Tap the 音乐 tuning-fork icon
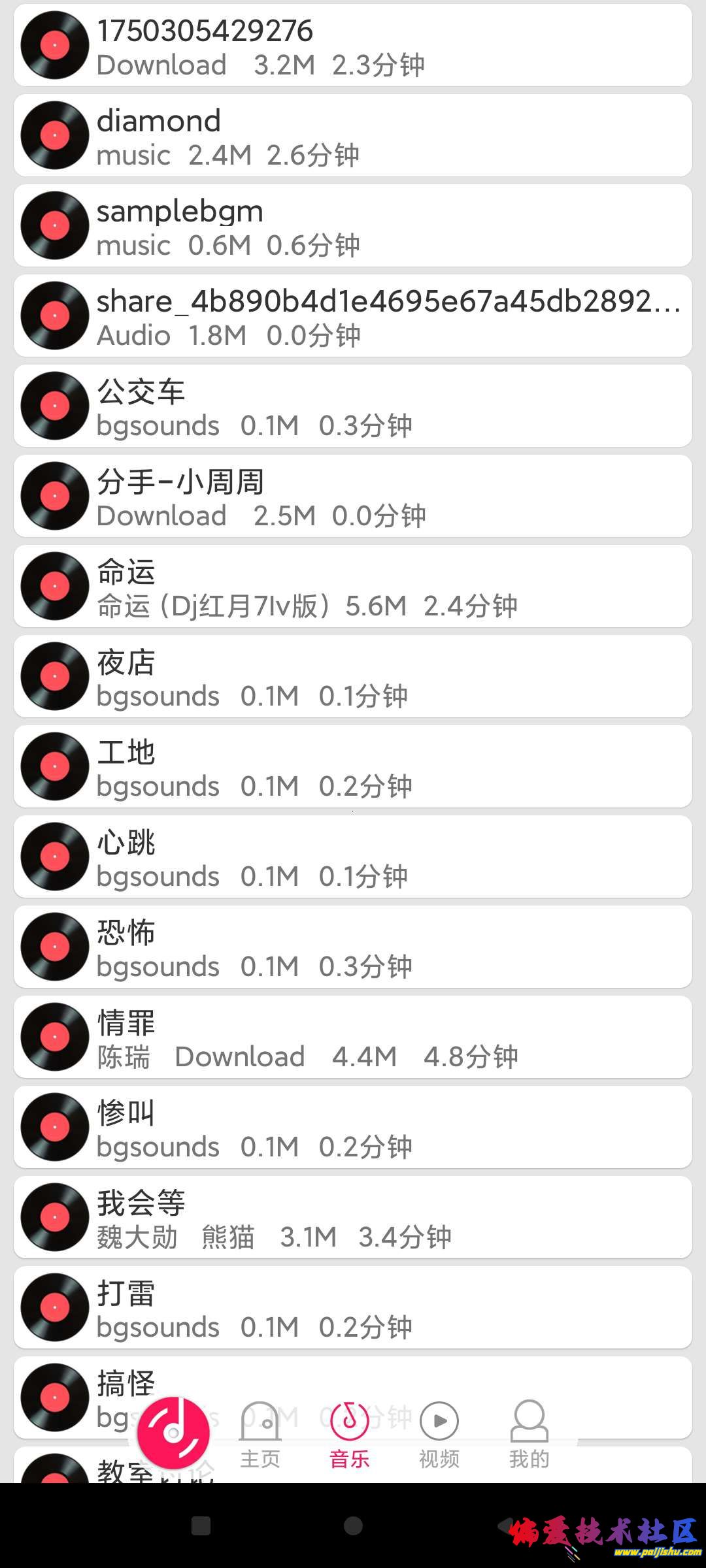 click(350, 1421)
